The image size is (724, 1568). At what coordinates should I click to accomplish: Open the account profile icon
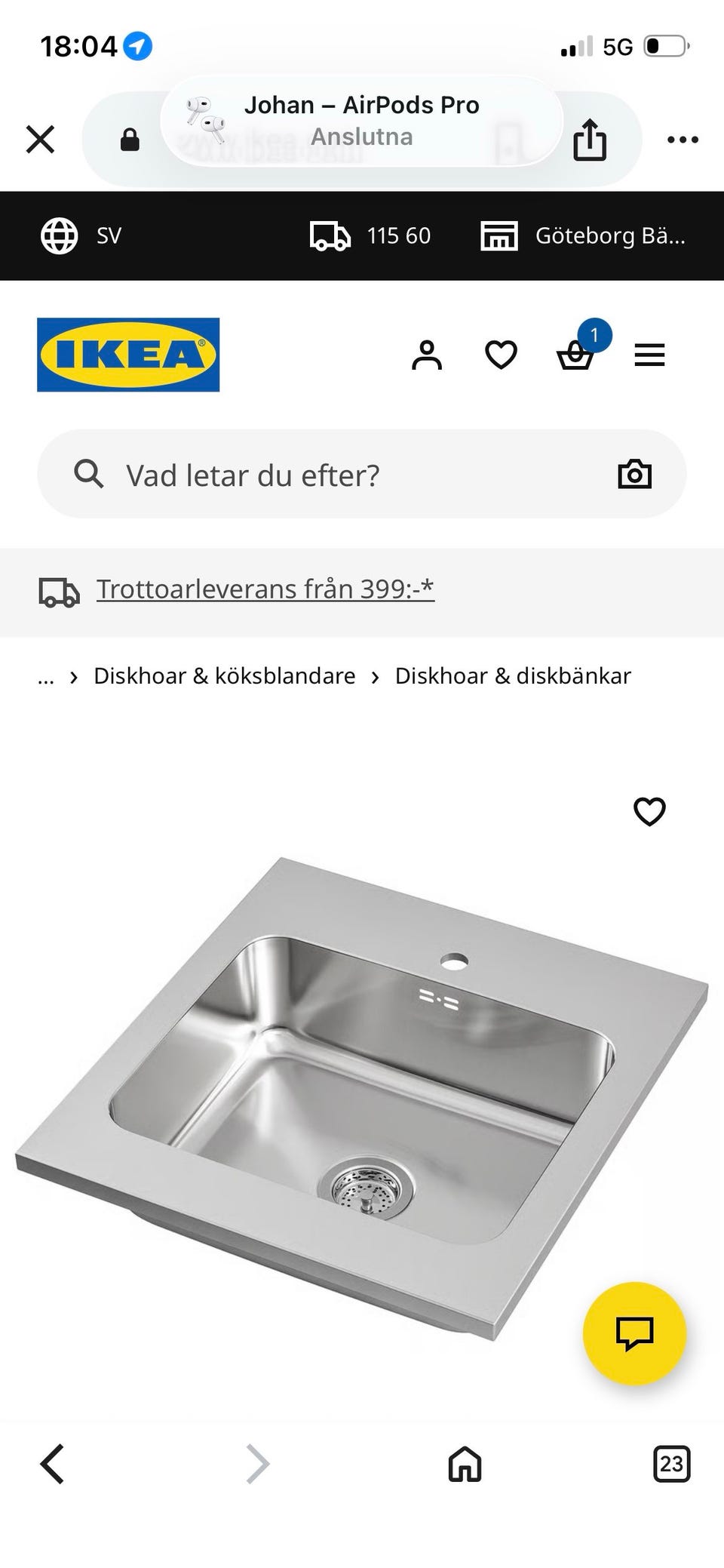point(427,355)
